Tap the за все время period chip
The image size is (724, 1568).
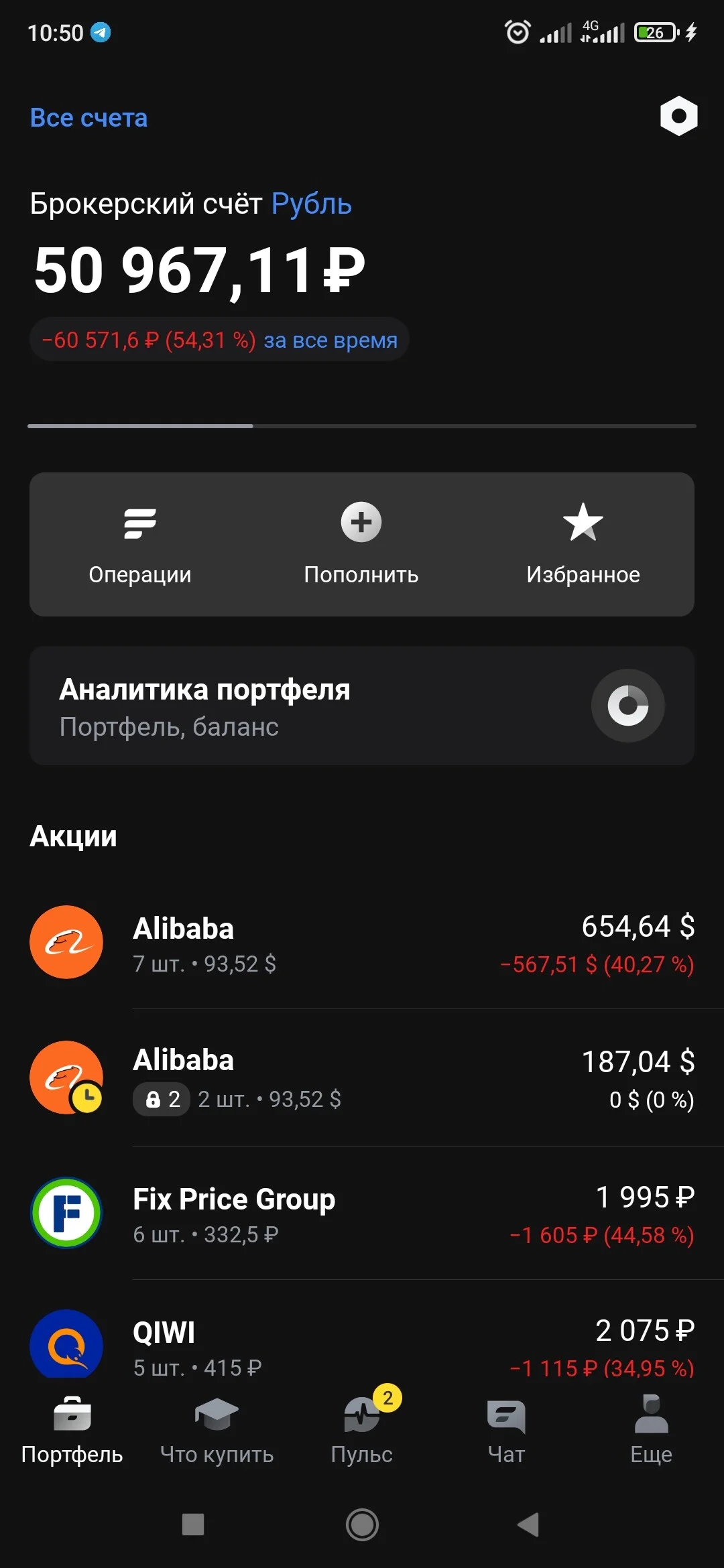pos(219,340)
